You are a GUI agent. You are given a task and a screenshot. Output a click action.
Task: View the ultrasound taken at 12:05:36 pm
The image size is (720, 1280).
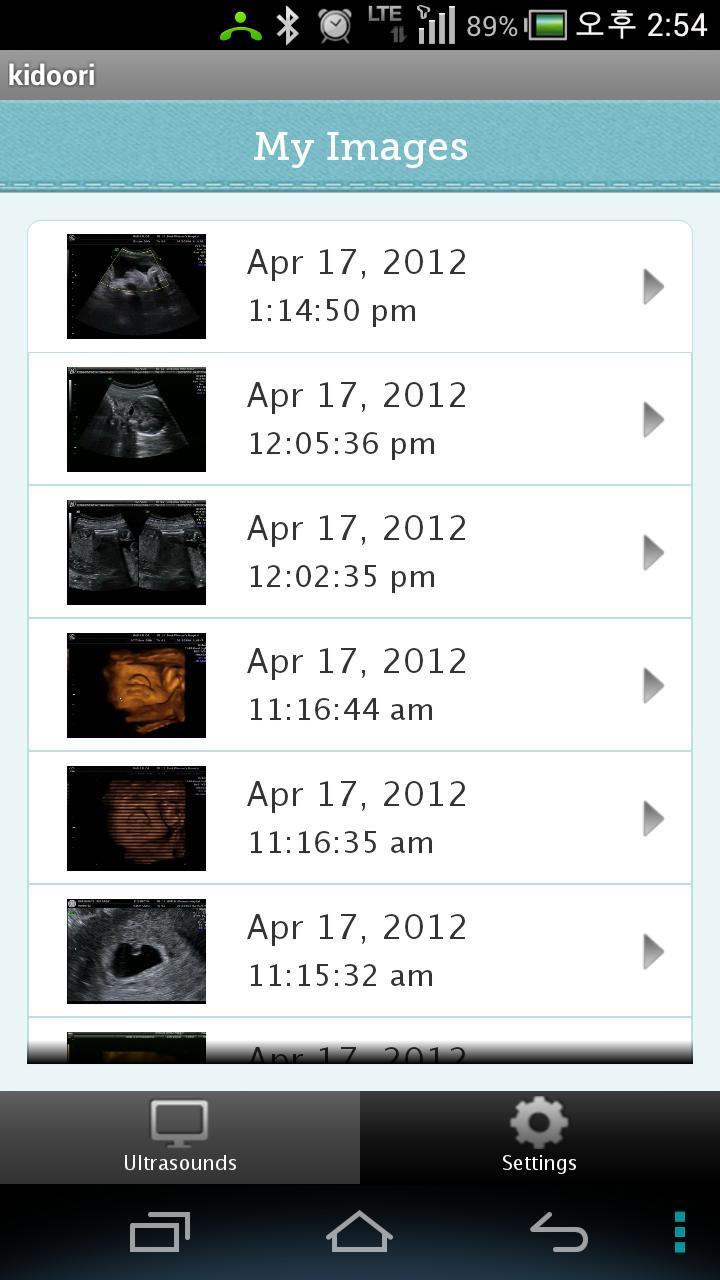pyautogui.click(x=360, y=420)
